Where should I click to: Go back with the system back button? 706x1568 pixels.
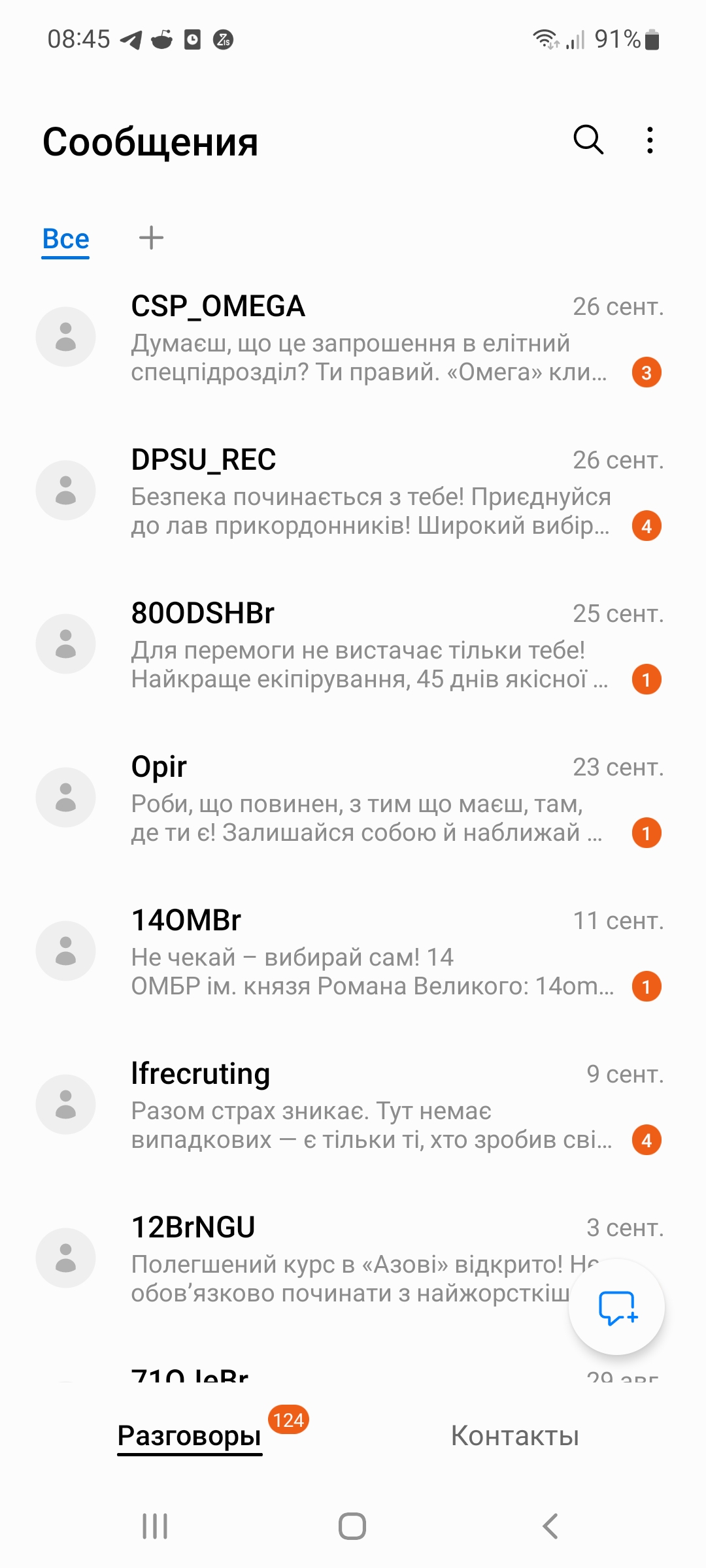[550, 1526]
